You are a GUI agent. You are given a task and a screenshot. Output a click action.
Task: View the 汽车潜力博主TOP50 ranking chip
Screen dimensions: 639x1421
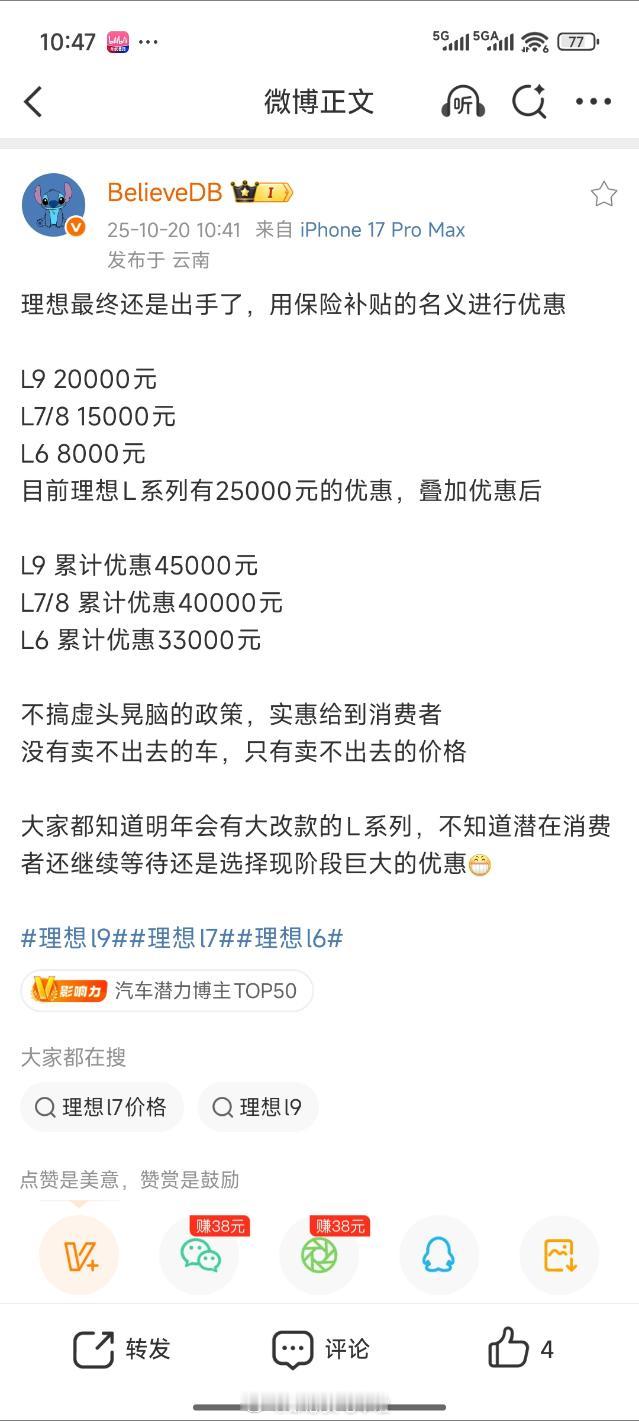pos(166,990)
